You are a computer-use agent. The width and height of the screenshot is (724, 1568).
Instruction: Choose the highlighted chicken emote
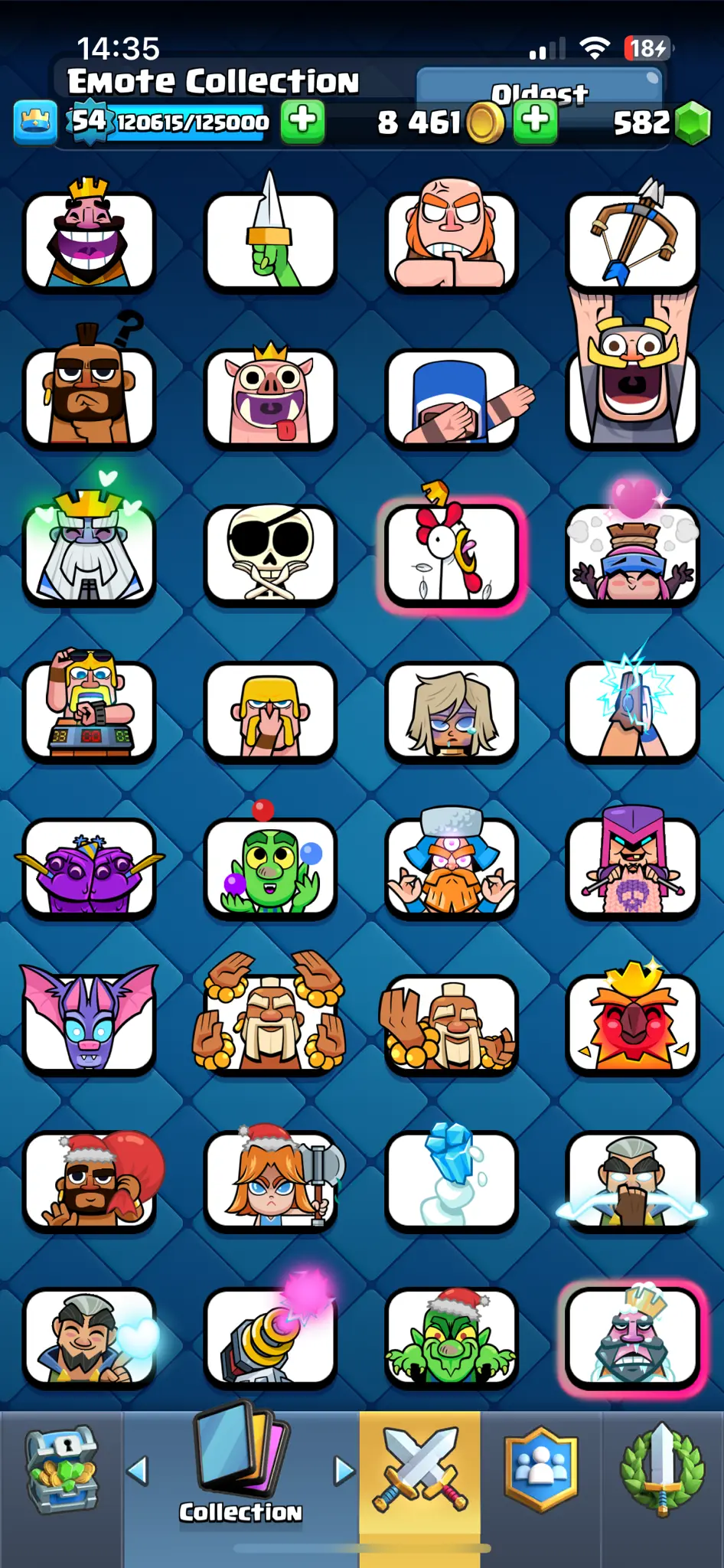452,554
